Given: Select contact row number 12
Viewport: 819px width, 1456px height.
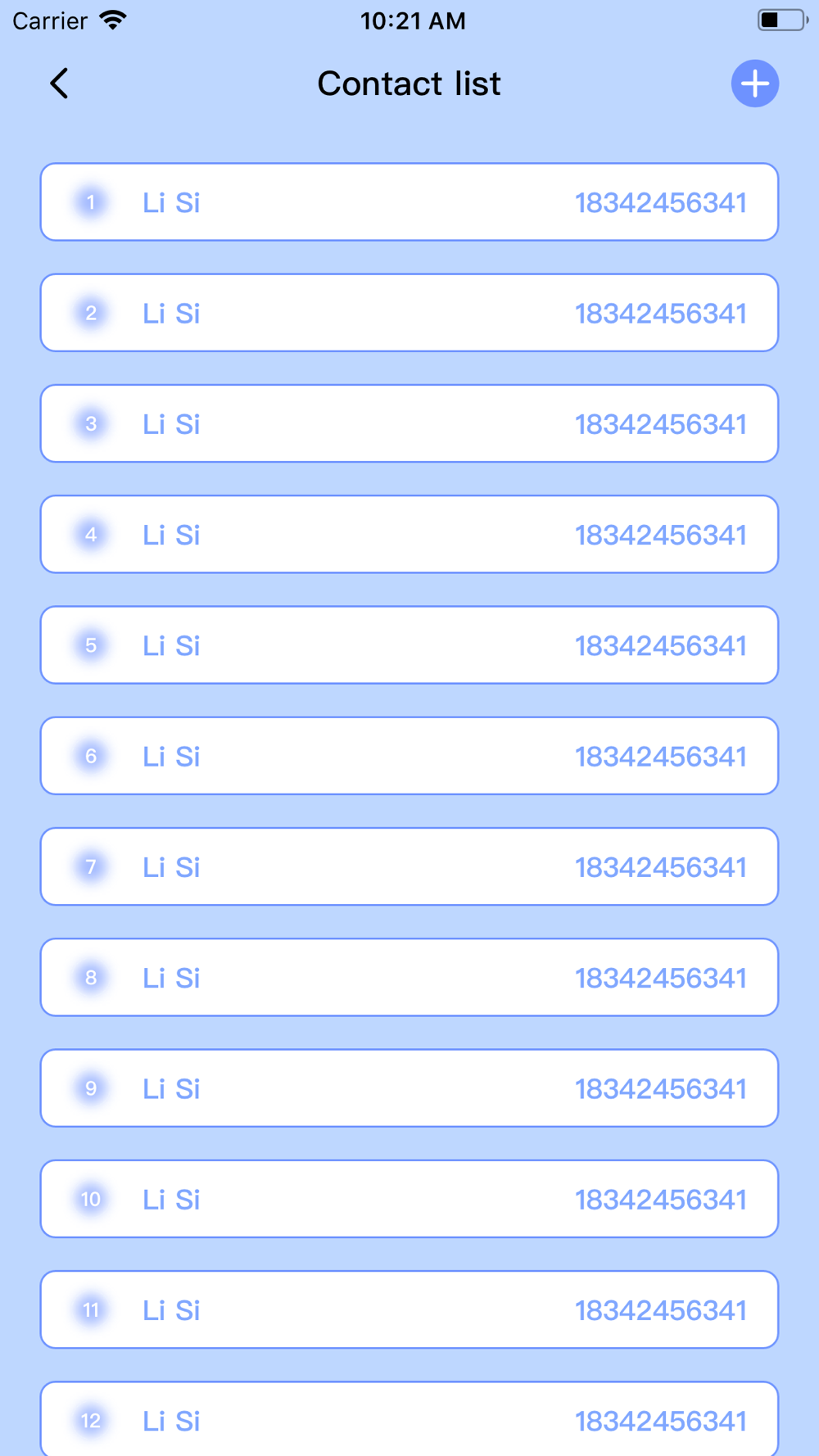Looking at the screenshot, I should [409, 1419].
